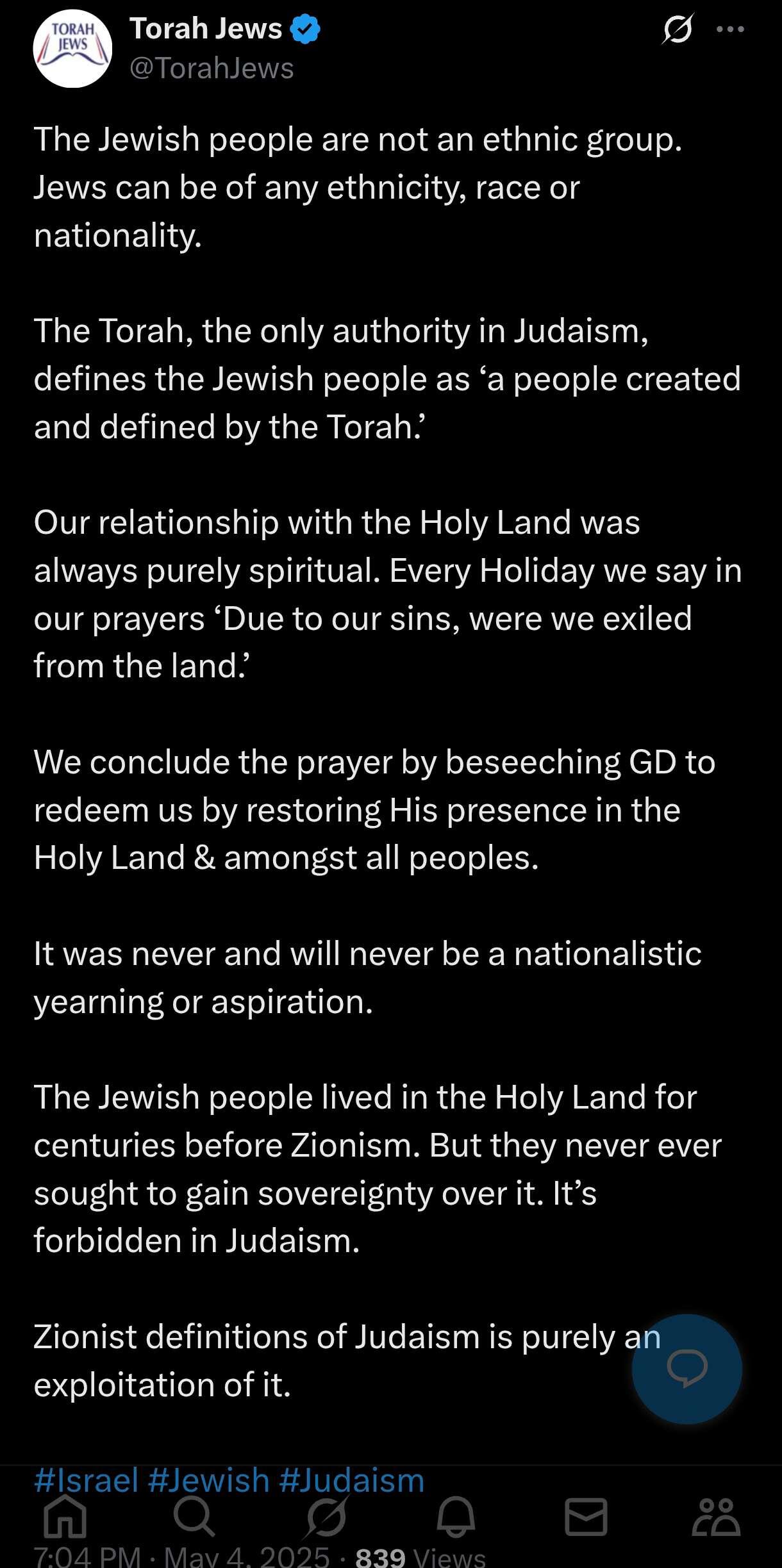
Task: Open the #Judaism hashtag
Action: pyautogui.click(x=352, y=1481)
